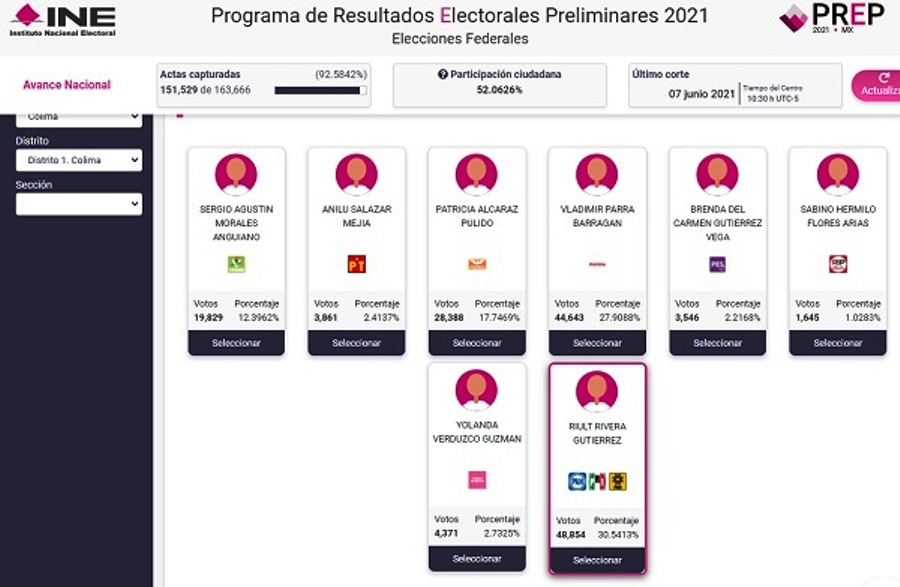Select candidate Sergio Agustin Morales Anguiano

236,343
